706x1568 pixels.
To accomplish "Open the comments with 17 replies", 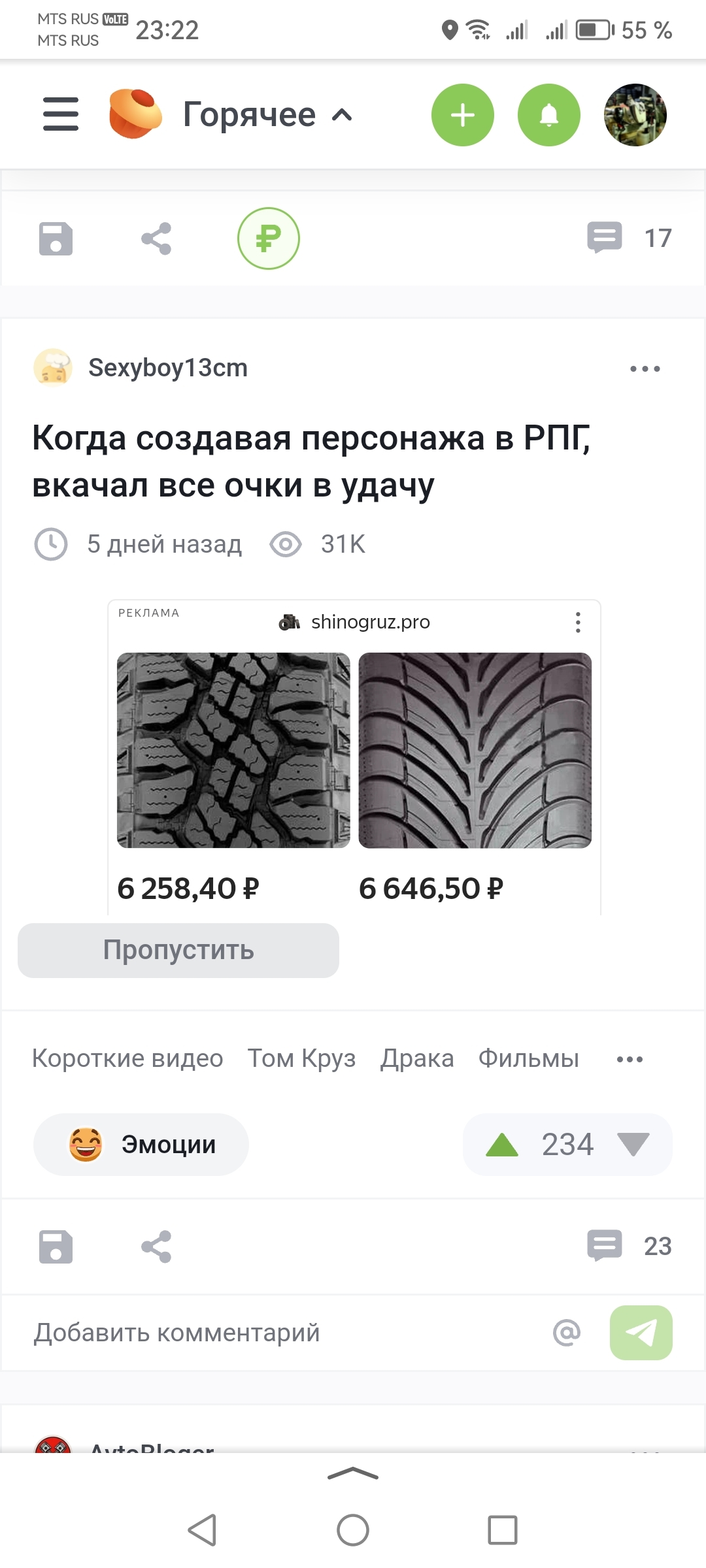I will click(629, 238).
